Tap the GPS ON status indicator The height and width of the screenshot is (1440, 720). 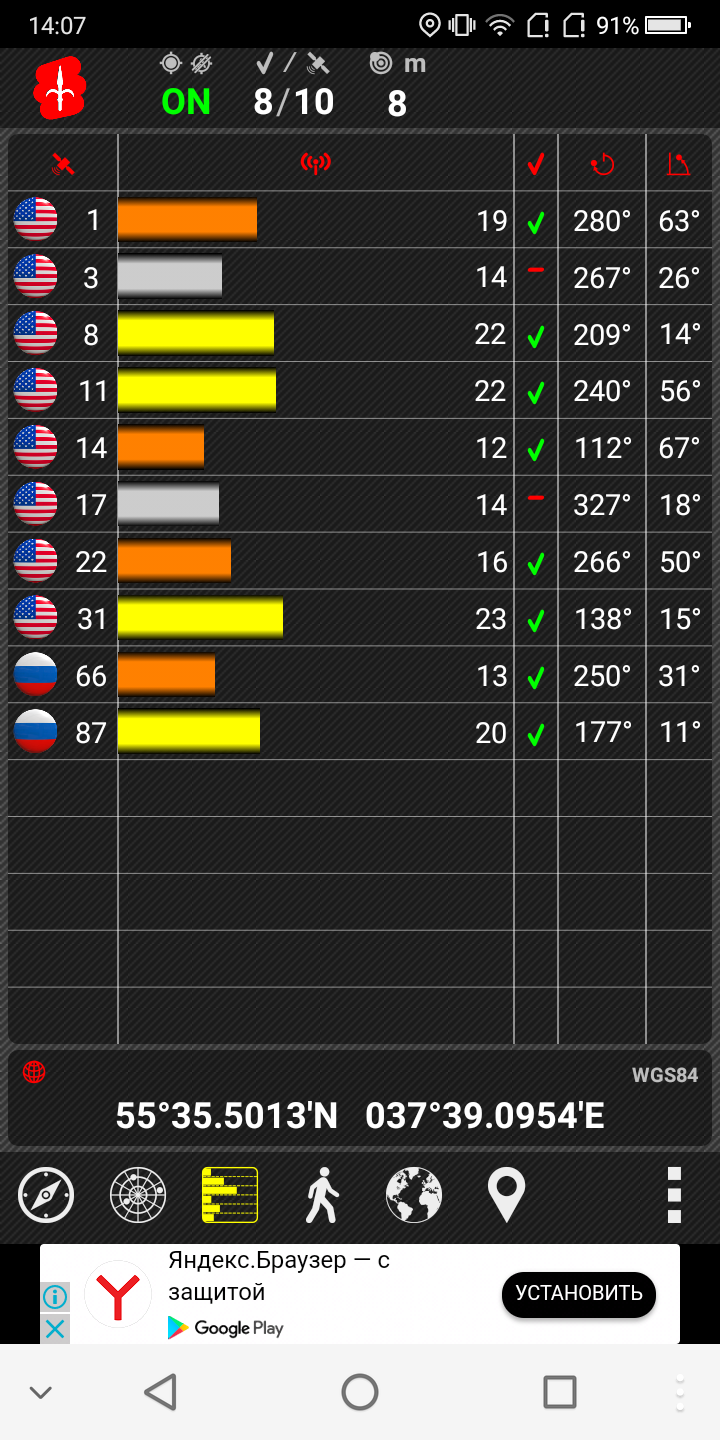pyautogui.click(x=186, y=101)
